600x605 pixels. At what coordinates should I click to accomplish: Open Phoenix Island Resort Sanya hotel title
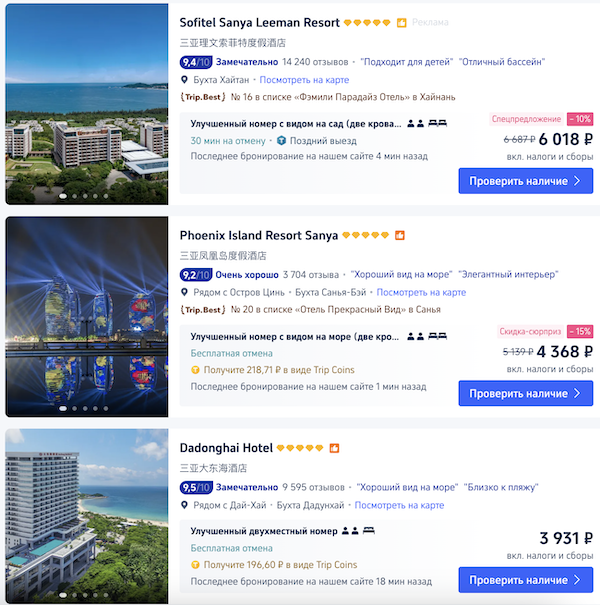(258, 236)
